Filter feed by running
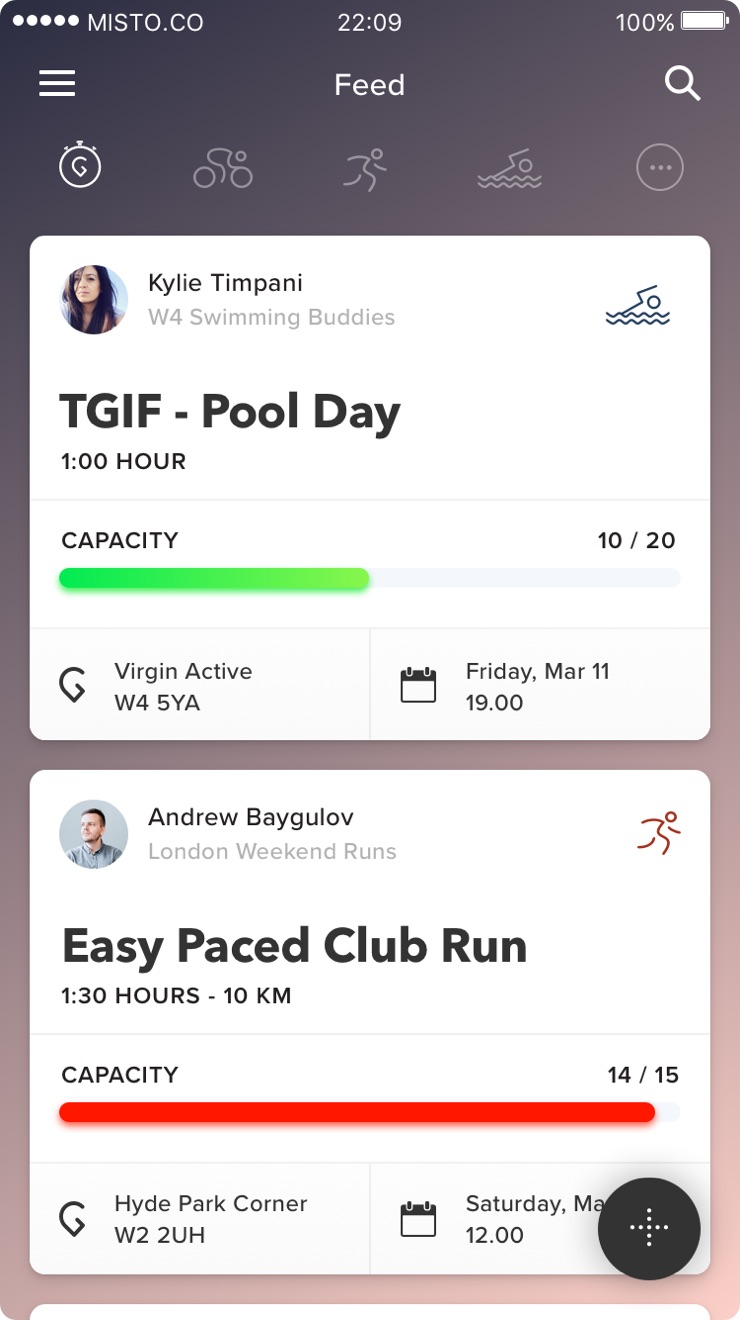The height and width of the screenshot is (1320, 740). [364, 169]
